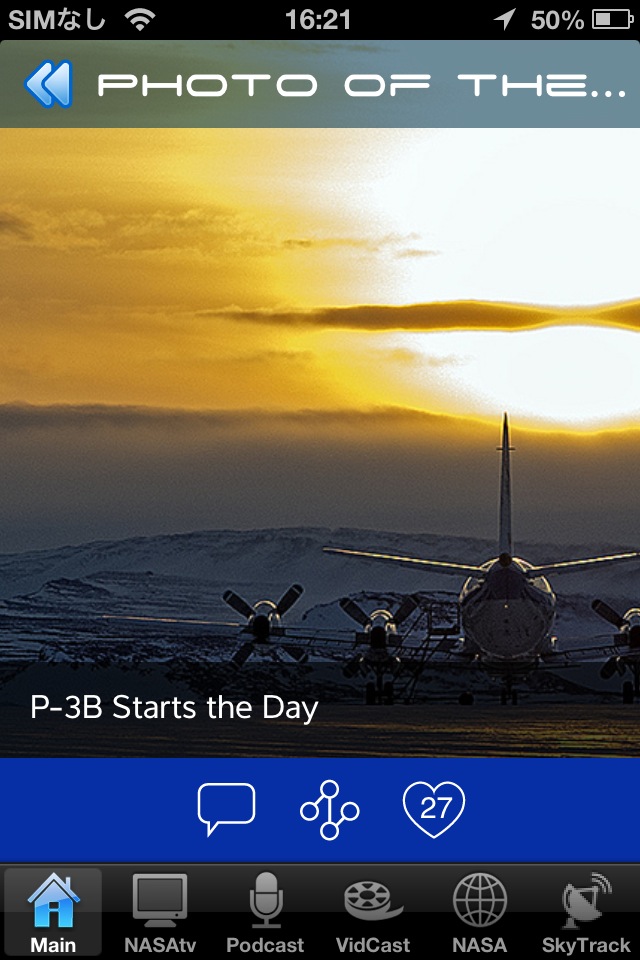Screen dimensions: 640x960
Task: Select the VidCast tab
Action: click(x=373, y=912)
